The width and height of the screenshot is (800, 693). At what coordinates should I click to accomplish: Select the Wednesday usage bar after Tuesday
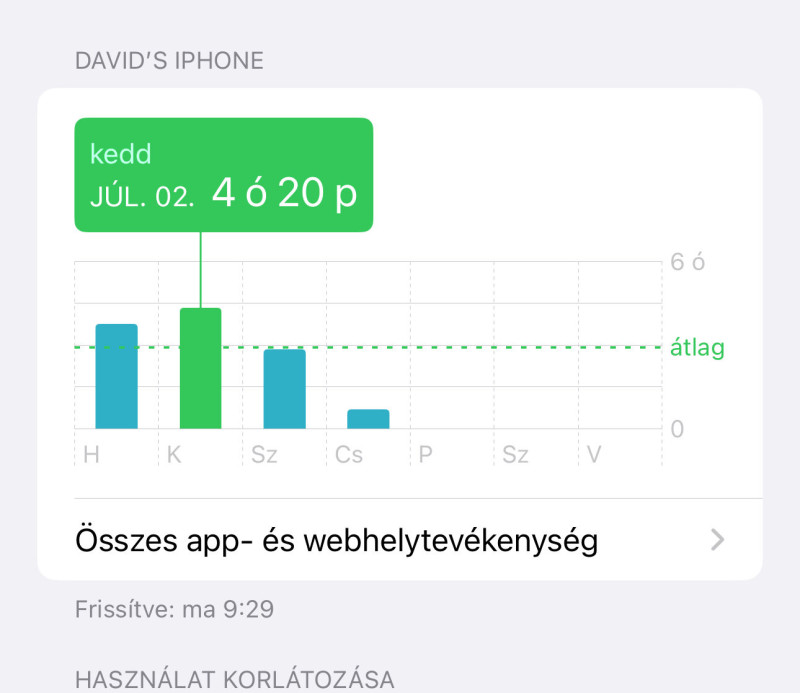[284, 389]
